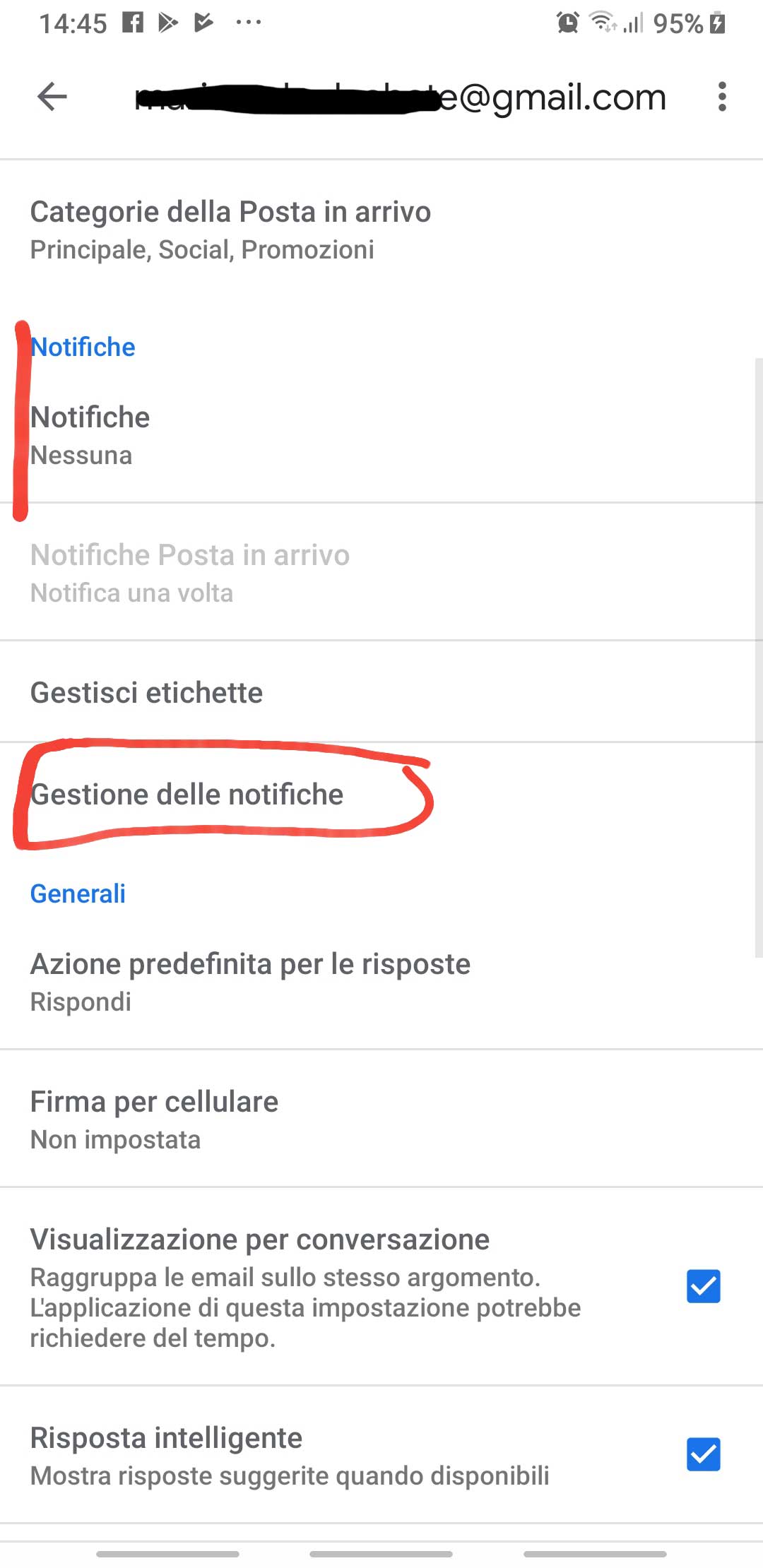Uncheck Risposta intelligente checkbox
Viewport: 763px width, 1568px height.
[x=703, y=1454]
